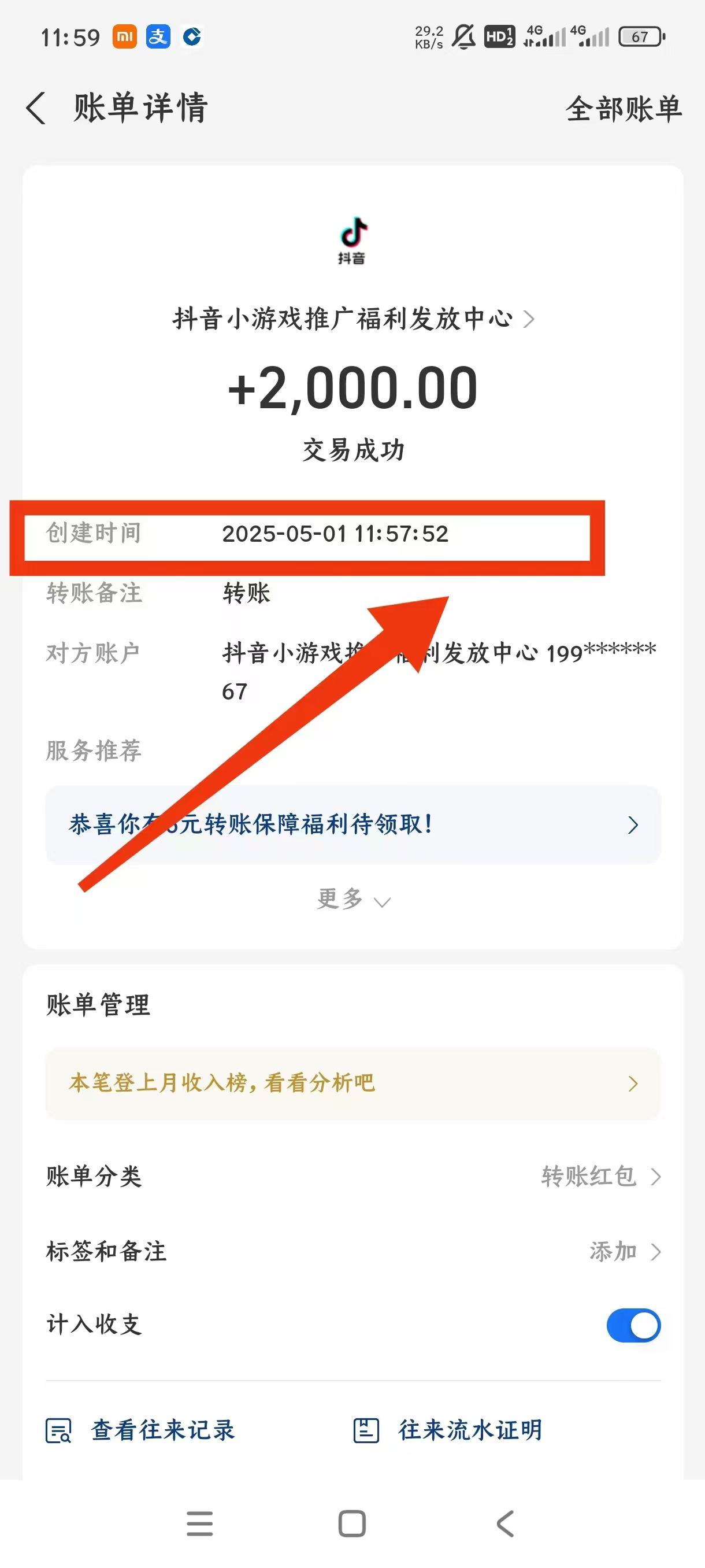Screen dimensions: 705x1568
Task: Tap the system home button
Action: tap(351, 1523)
